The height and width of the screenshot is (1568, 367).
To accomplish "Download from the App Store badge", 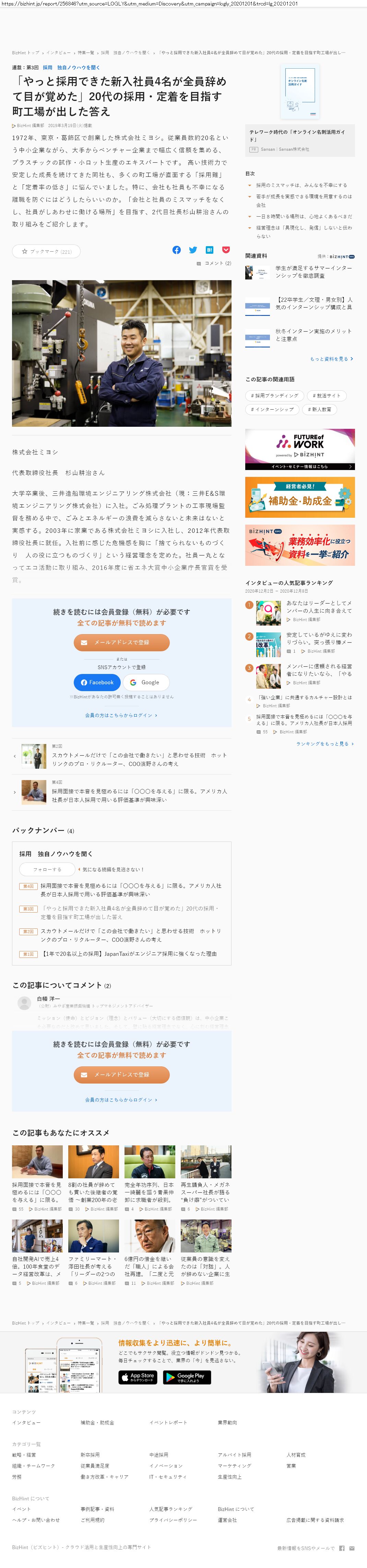I will click(138, 1376).
